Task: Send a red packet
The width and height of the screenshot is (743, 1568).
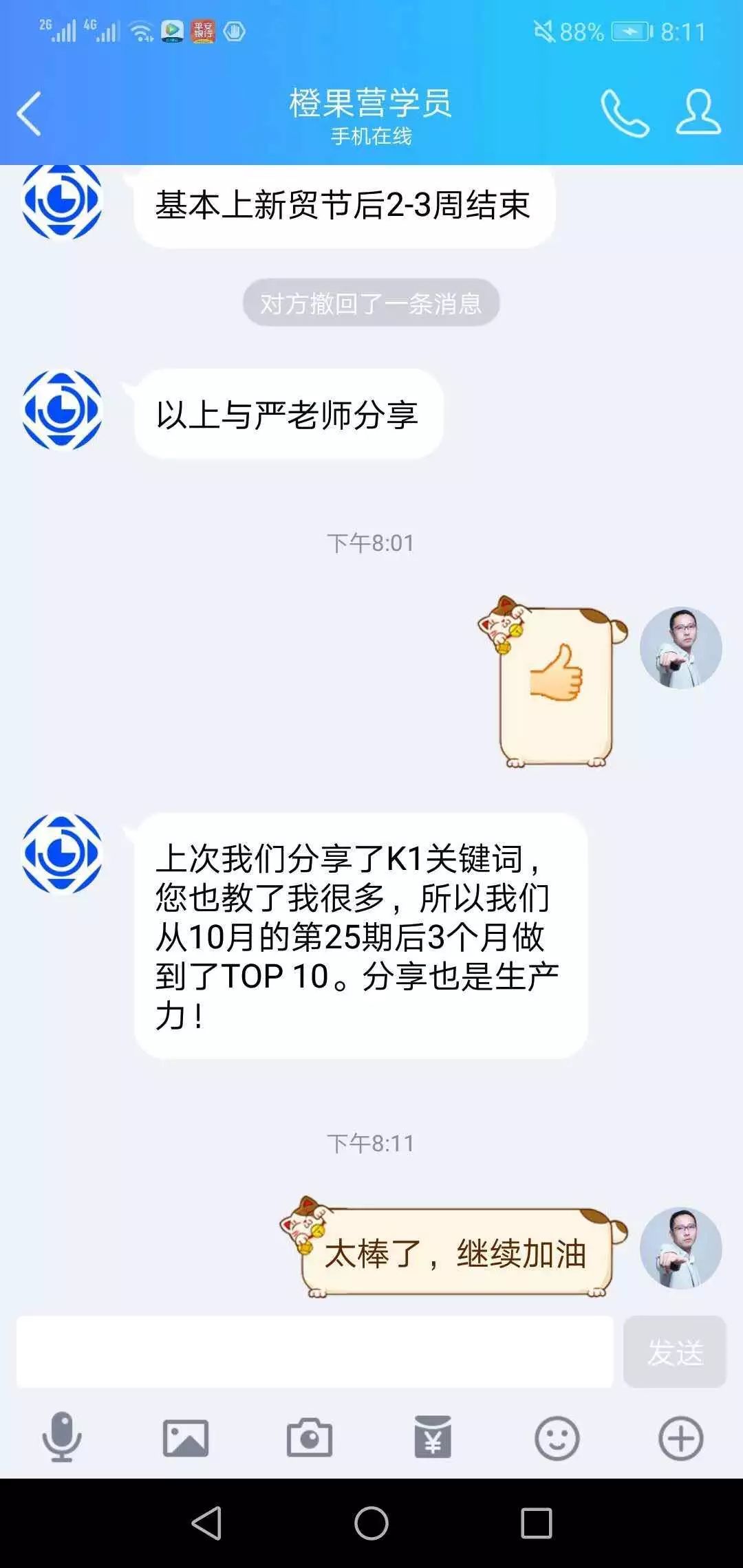Action: [x=433, y=1437]
